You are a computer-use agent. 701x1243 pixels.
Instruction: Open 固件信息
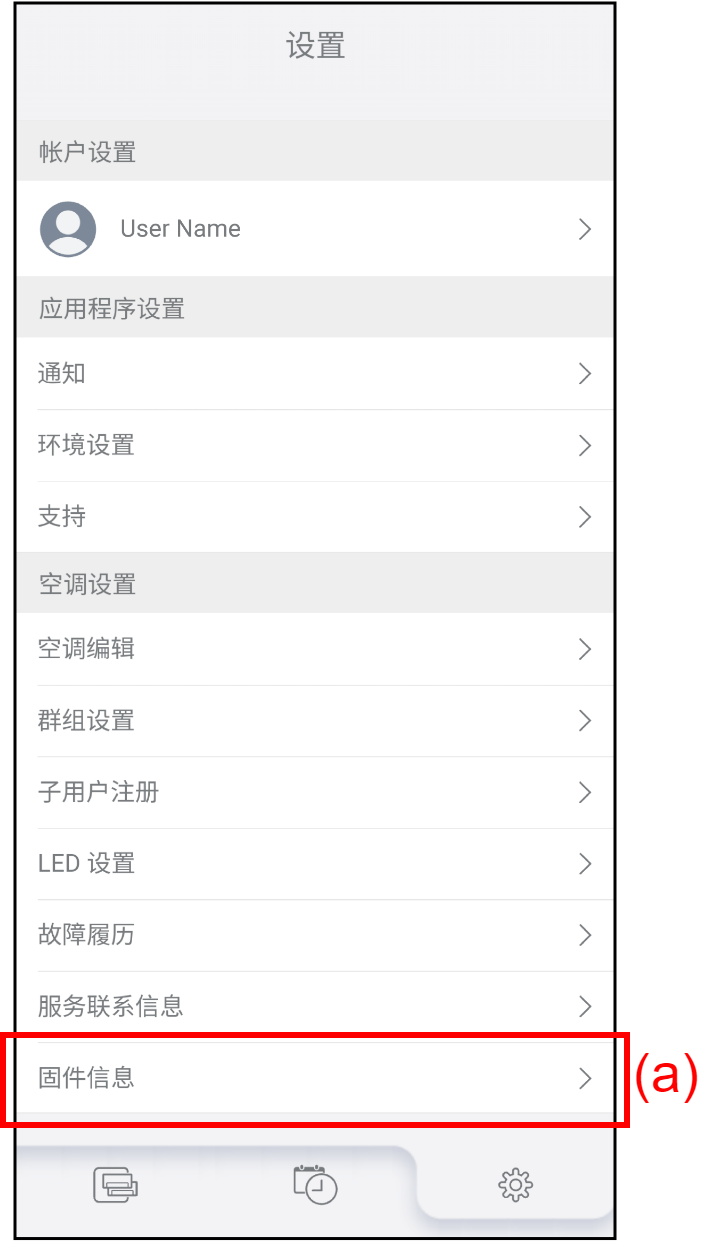314,1078
